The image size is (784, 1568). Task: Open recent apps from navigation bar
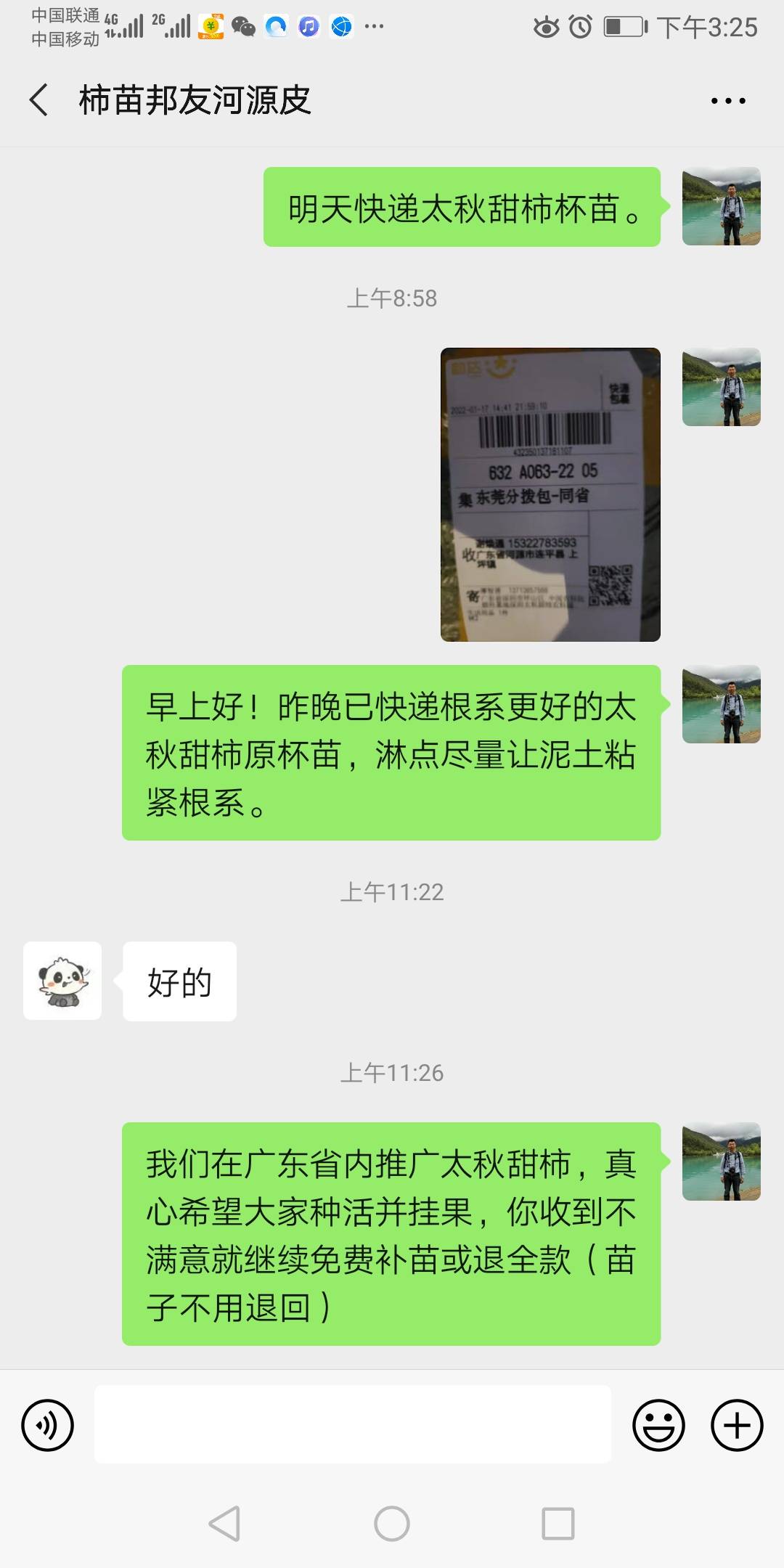click(x=558, y=1523)
